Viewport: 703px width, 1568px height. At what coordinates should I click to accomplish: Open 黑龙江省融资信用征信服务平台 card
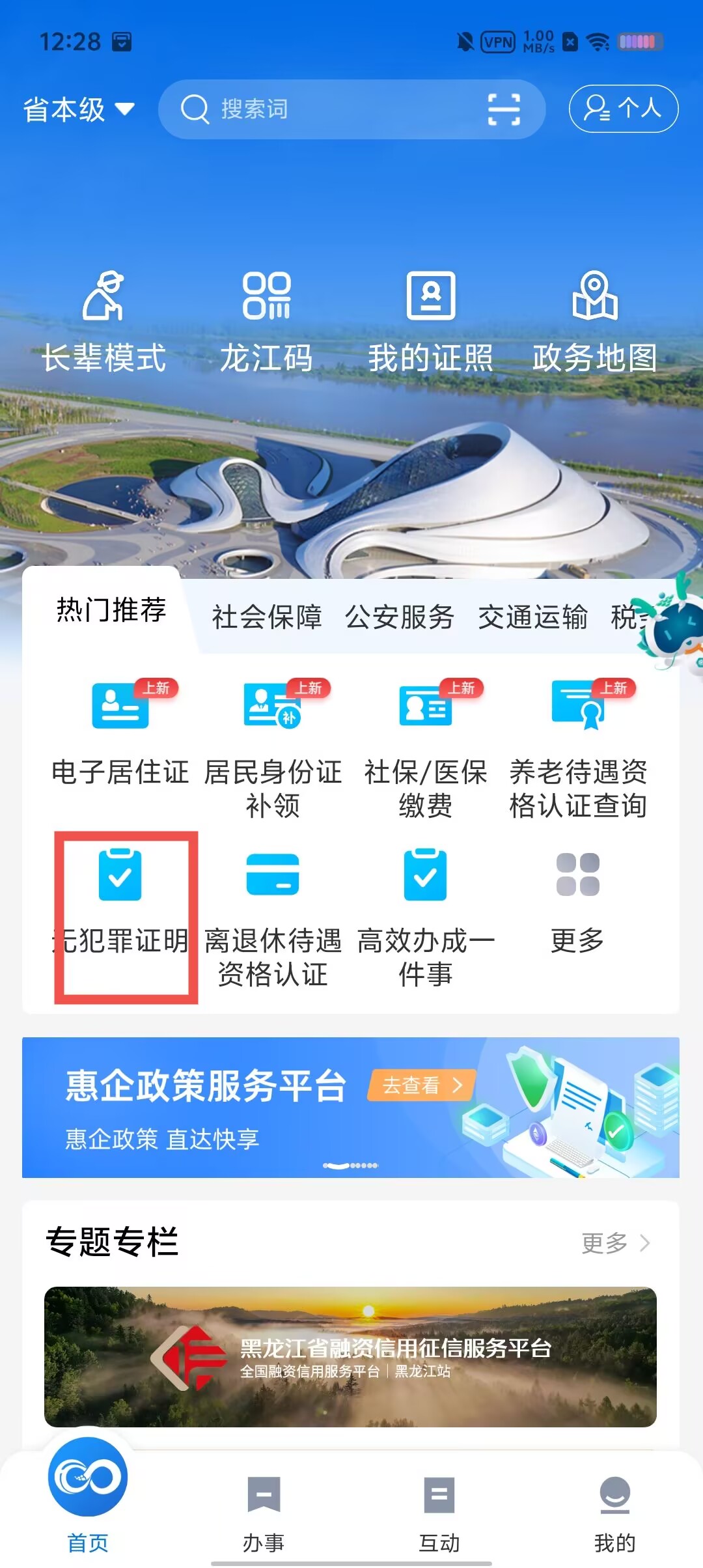coord(350,1356)
